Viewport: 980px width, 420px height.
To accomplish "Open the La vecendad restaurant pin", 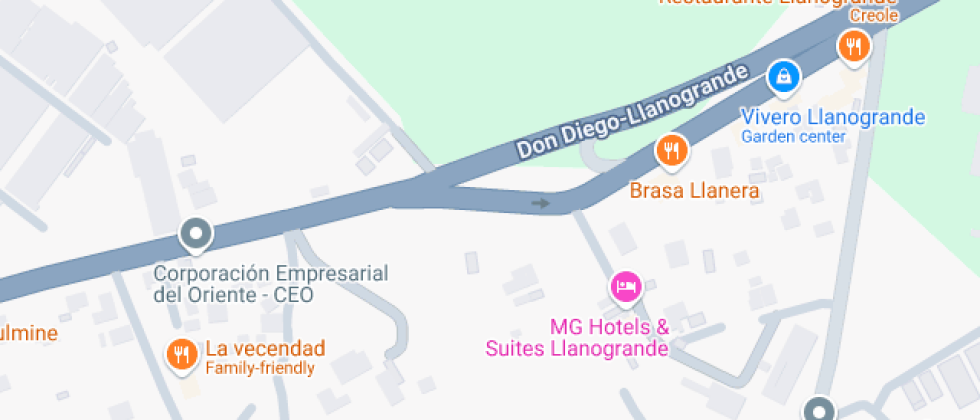I will pos(181,353).
